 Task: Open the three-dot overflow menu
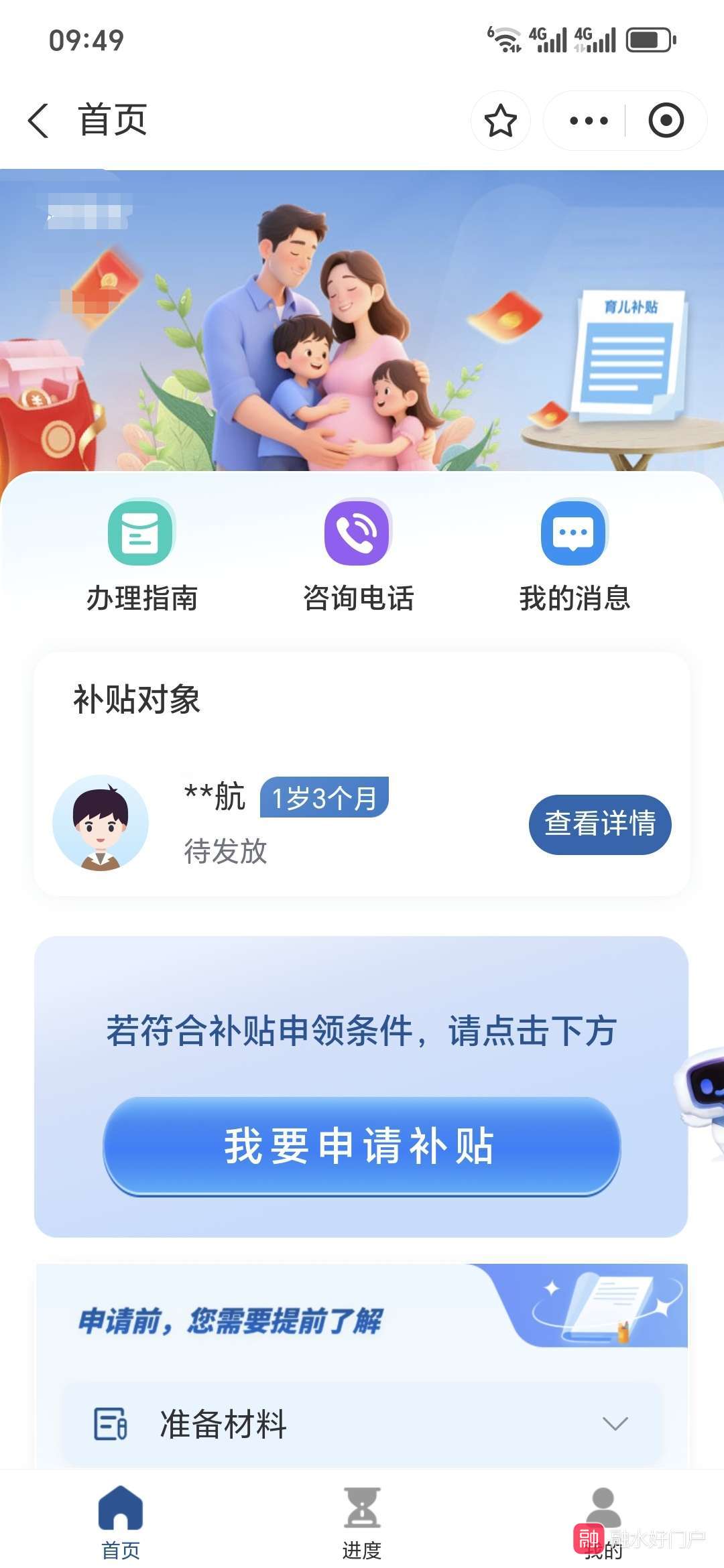coord(588,121)
